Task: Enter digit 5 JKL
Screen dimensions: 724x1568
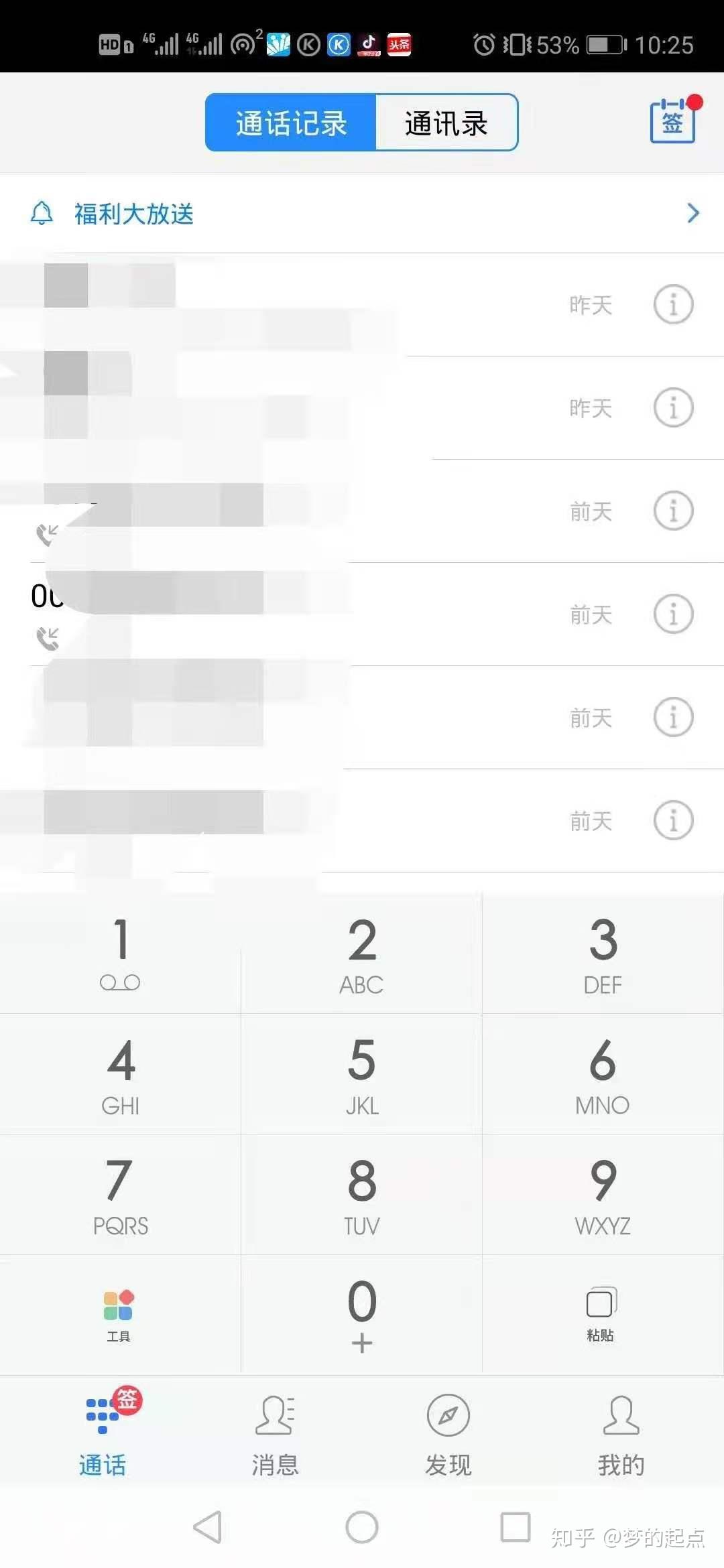Action: click(x=362, y=1074)
